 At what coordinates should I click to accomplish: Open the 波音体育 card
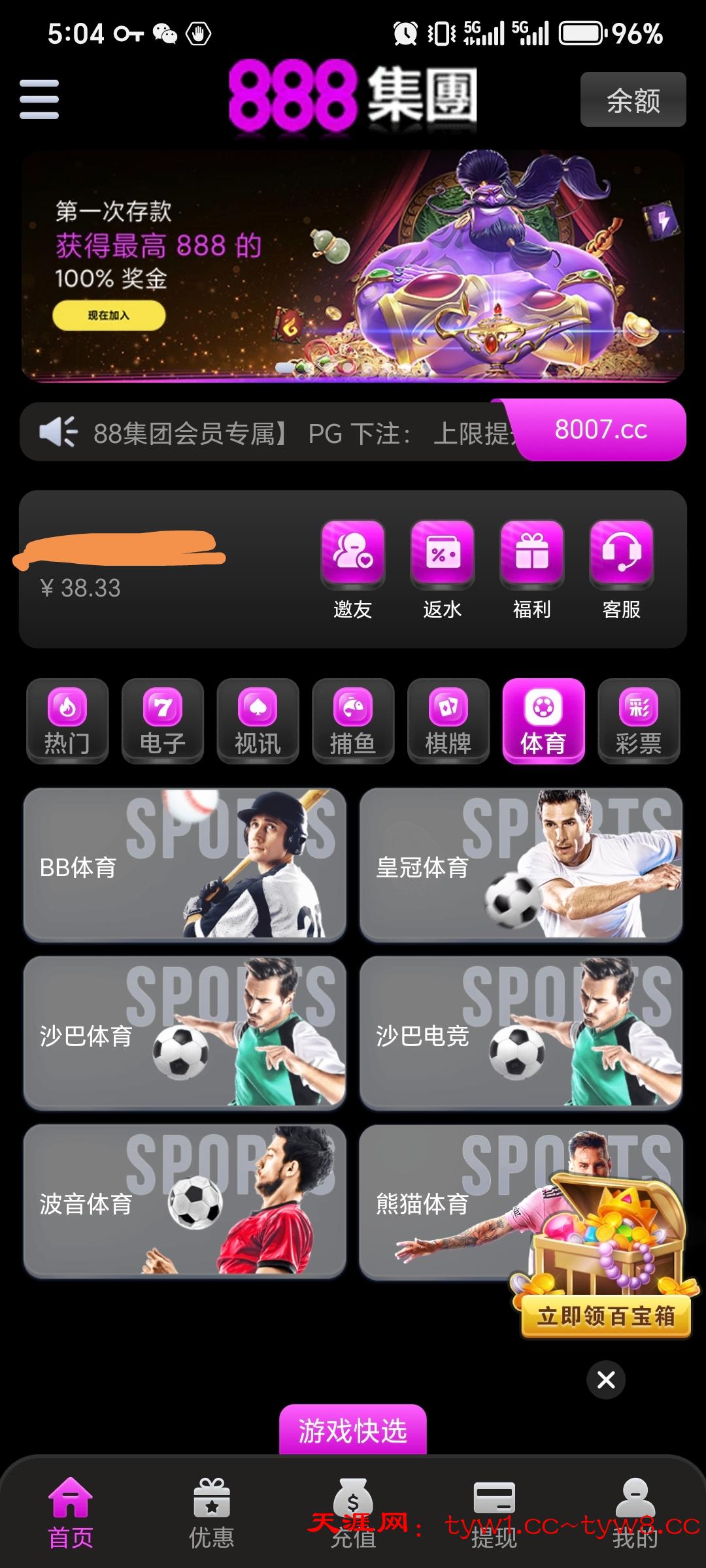pos(184,1201)
